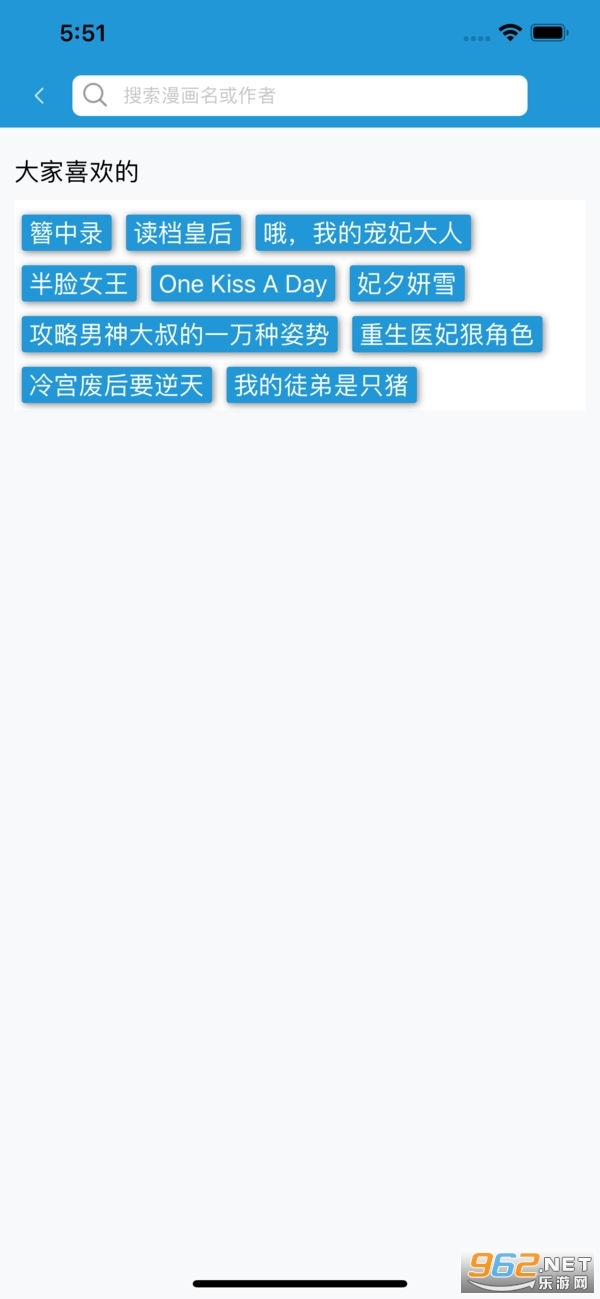Screen dimensions: 600x1299
Task: Select 攻略男神大叔的一万种姿势 chip
Action: pos(180,334)
